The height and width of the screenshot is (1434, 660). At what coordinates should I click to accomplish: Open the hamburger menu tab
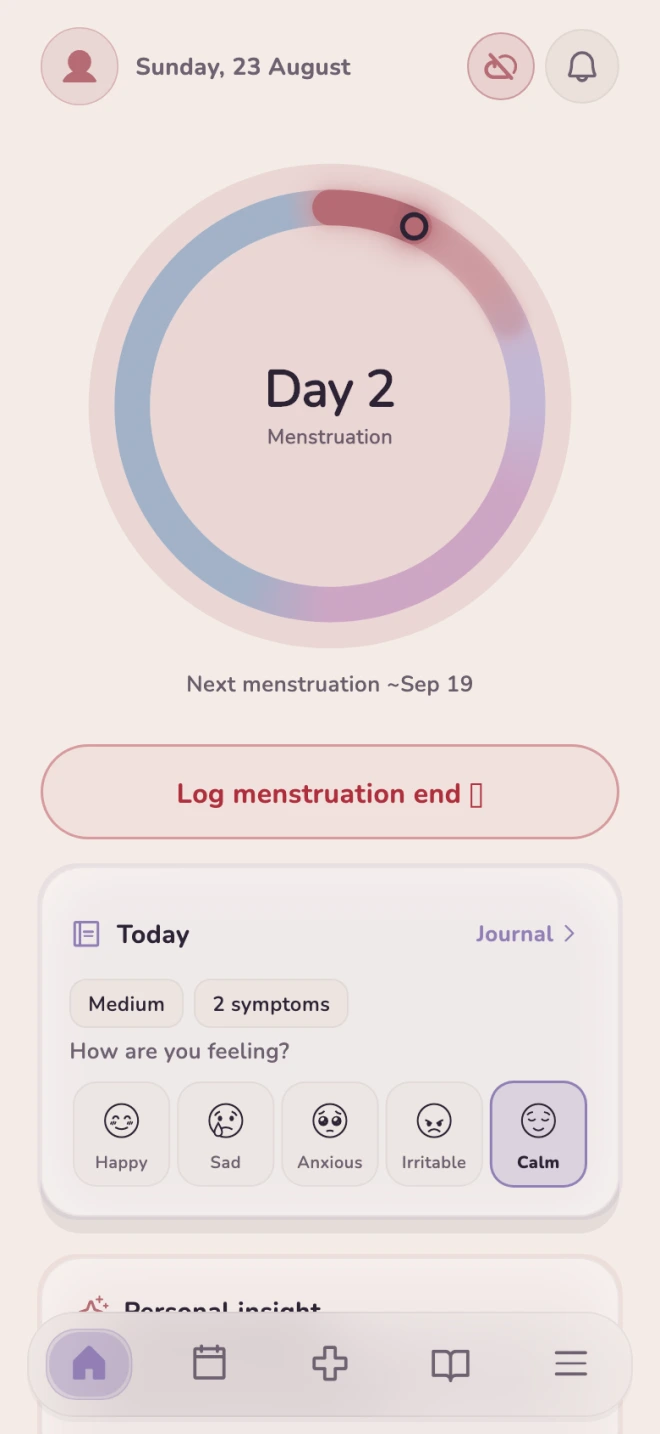(571, 1363)
